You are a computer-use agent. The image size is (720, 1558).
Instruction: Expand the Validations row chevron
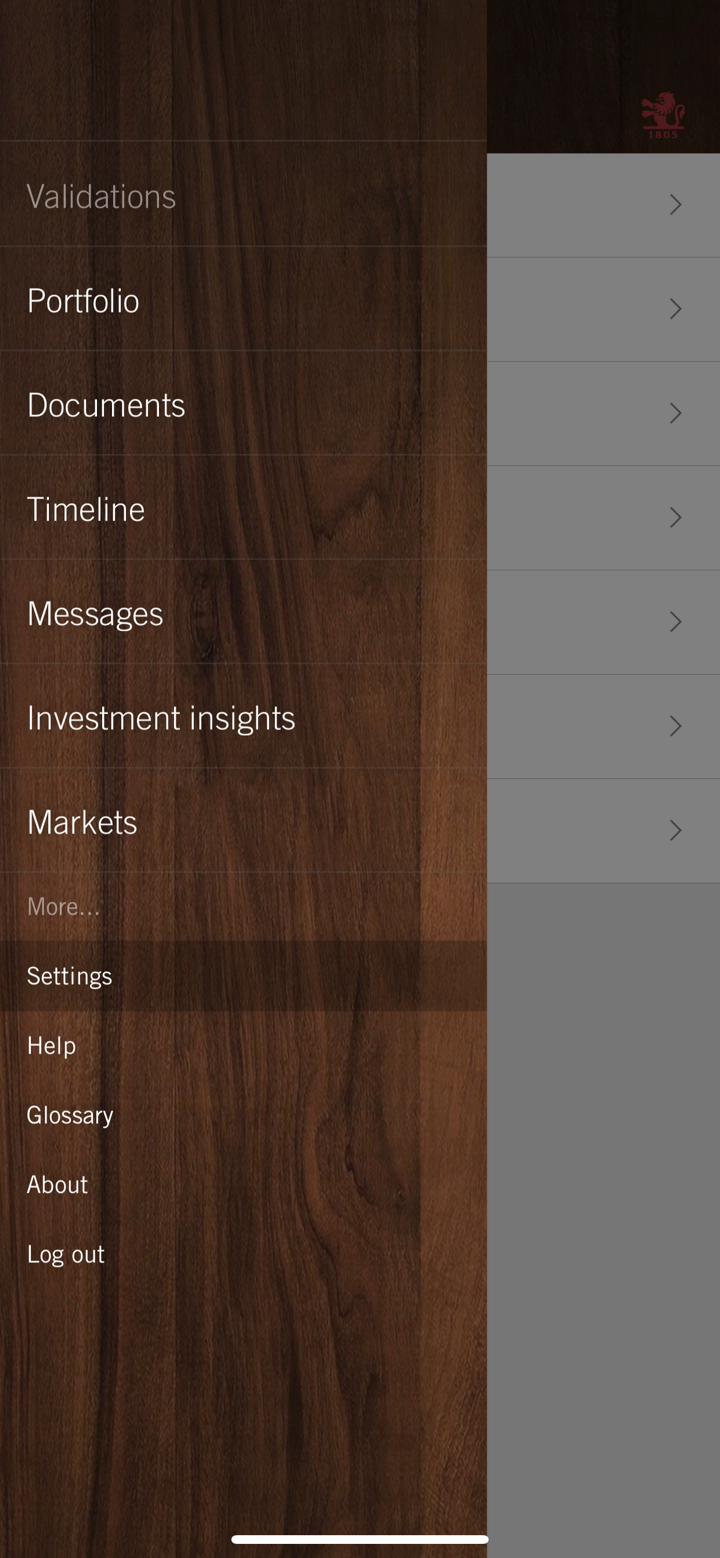pyautogui.click(x=675, y=204)
